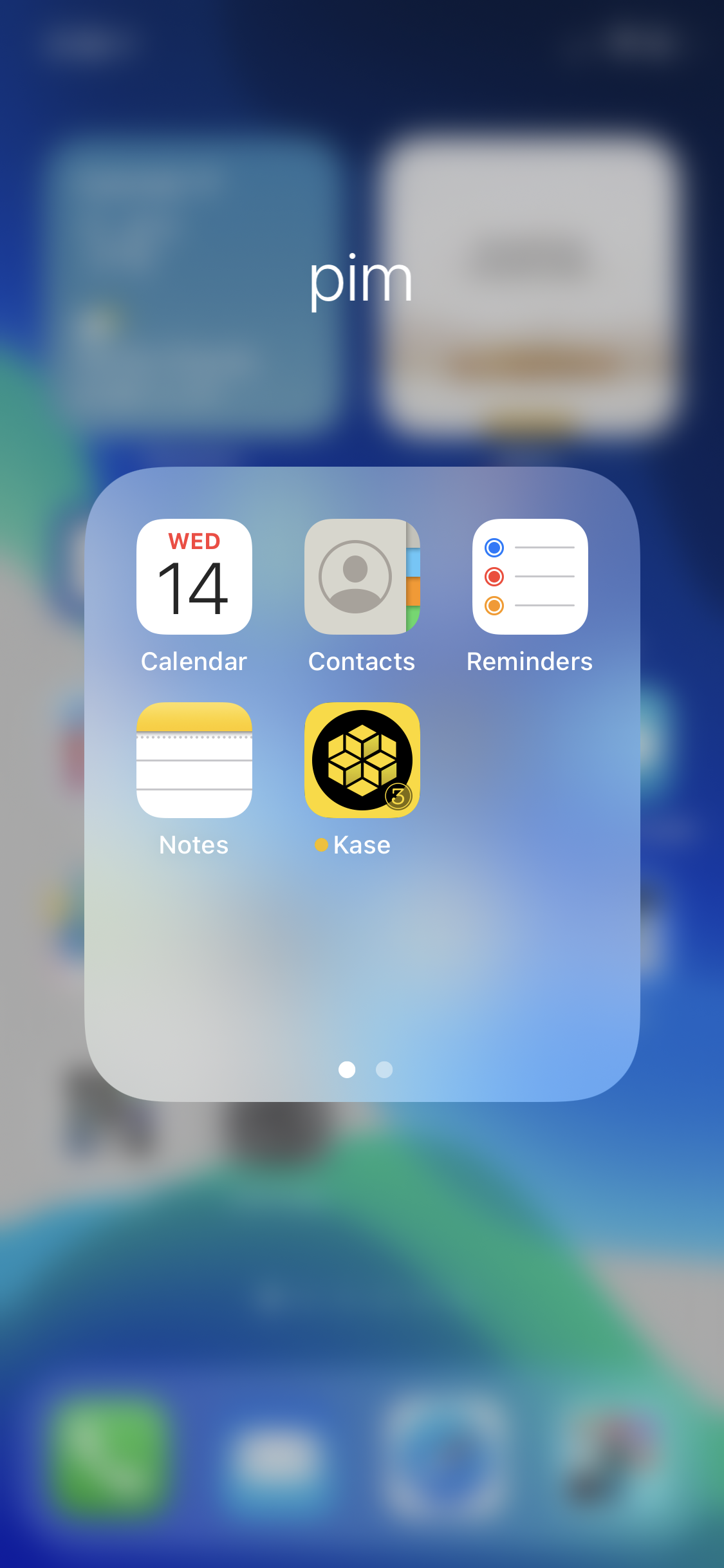Launch the Contacts app
The image size is (724, 1568).
362,577
